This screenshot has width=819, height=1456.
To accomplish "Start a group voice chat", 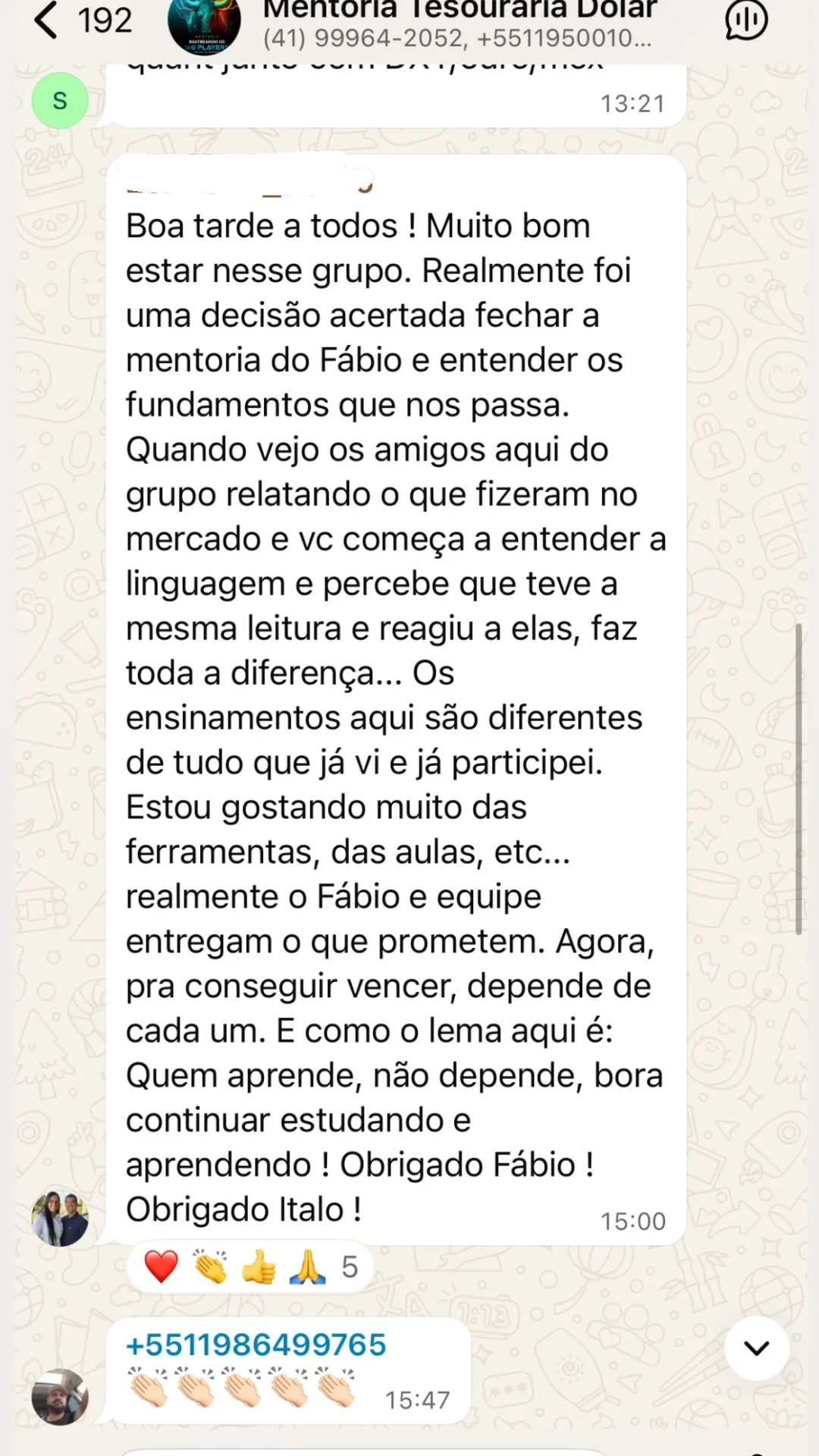I will pyautogui.click(x=746, y=20).
